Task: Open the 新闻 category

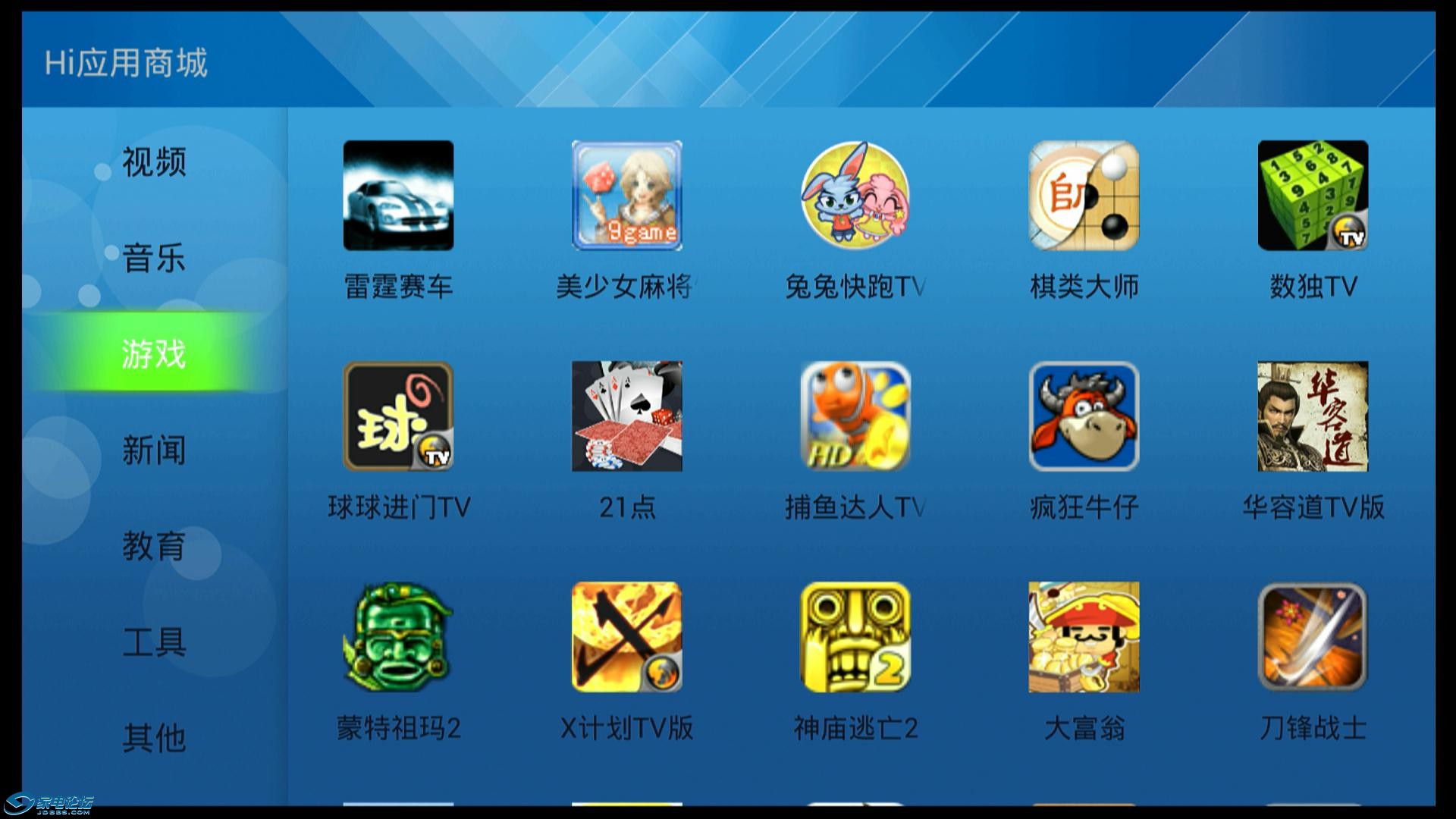Action: 154,450
